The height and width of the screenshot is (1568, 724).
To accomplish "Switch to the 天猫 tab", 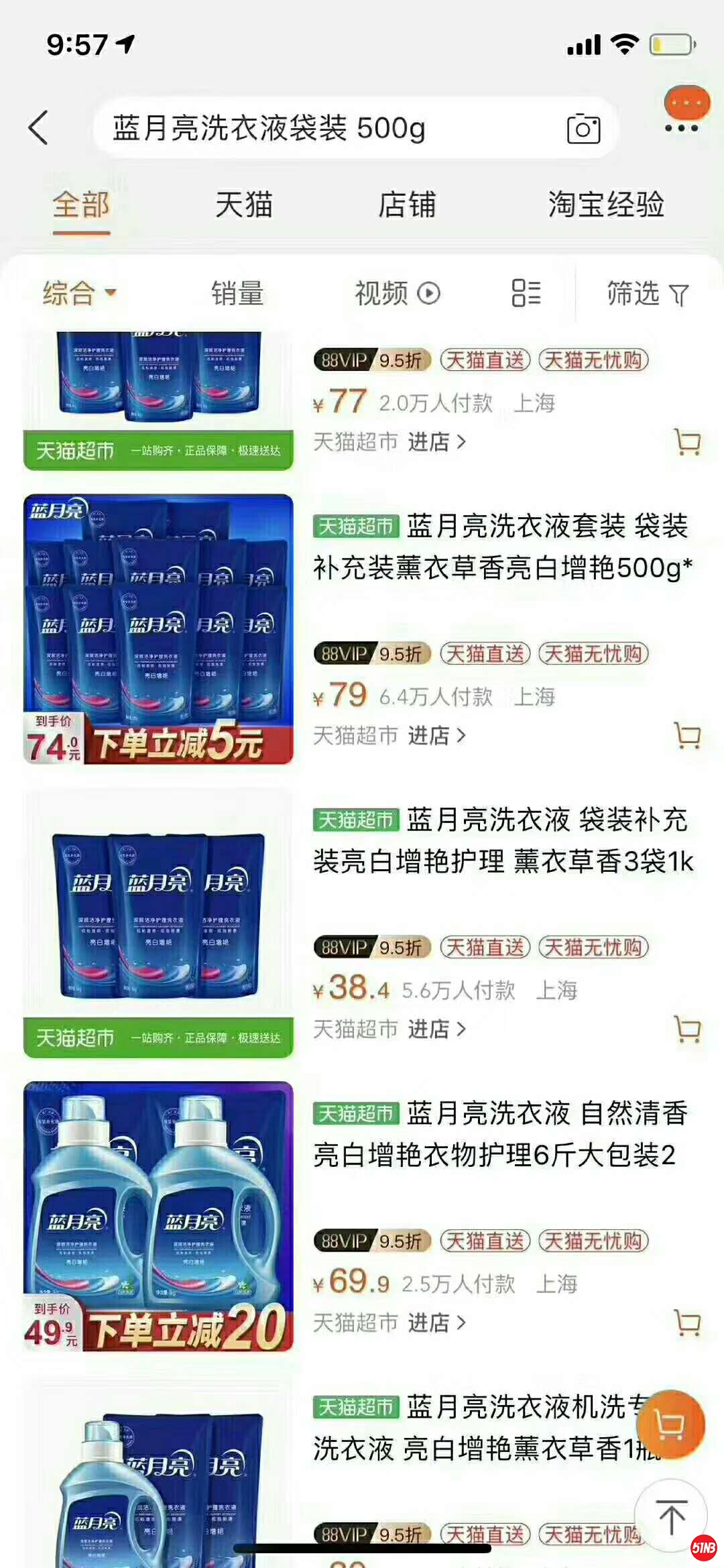I will click(x=244, y=205).
